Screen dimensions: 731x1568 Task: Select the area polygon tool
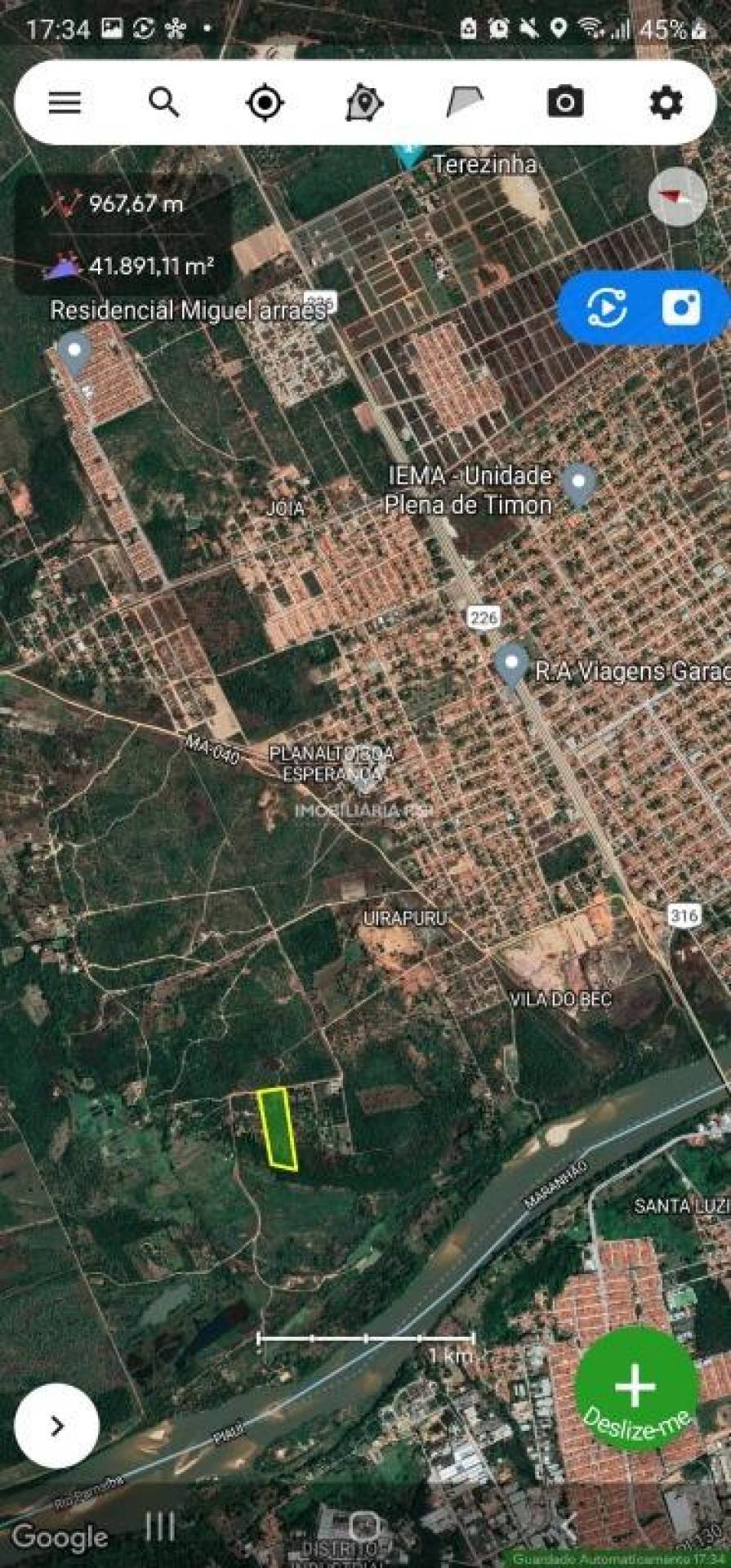(465, 103)
